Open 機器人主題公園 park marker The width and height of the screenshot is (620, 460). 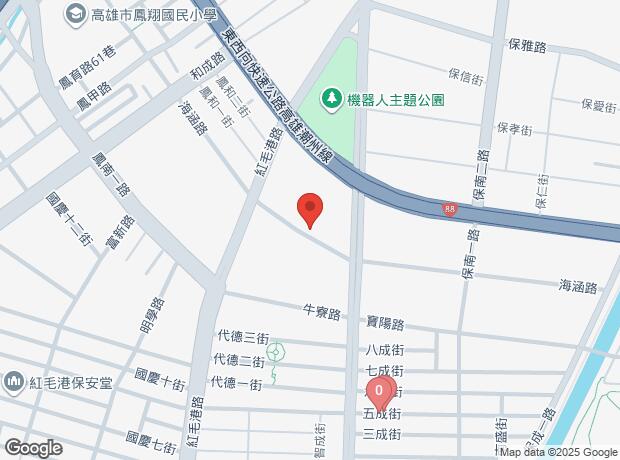[331, 99]
